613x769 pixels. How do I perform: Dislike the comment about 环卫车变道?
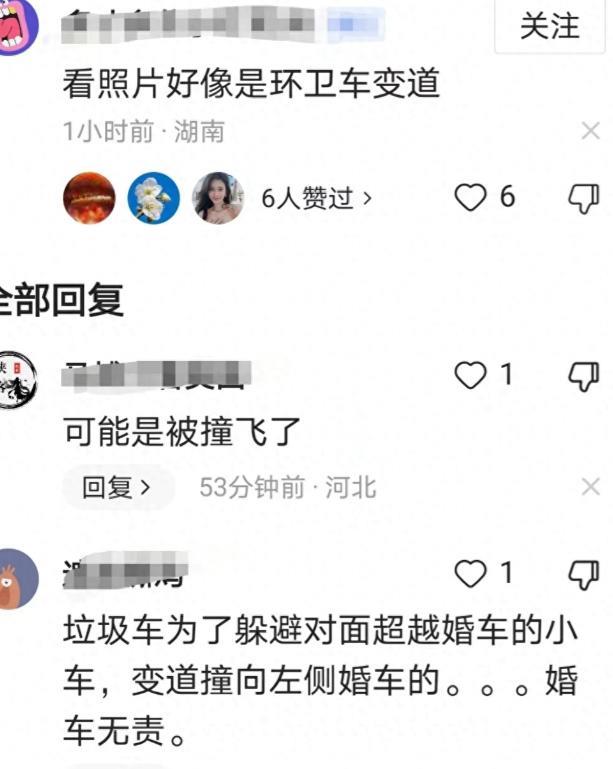(583, 197)
